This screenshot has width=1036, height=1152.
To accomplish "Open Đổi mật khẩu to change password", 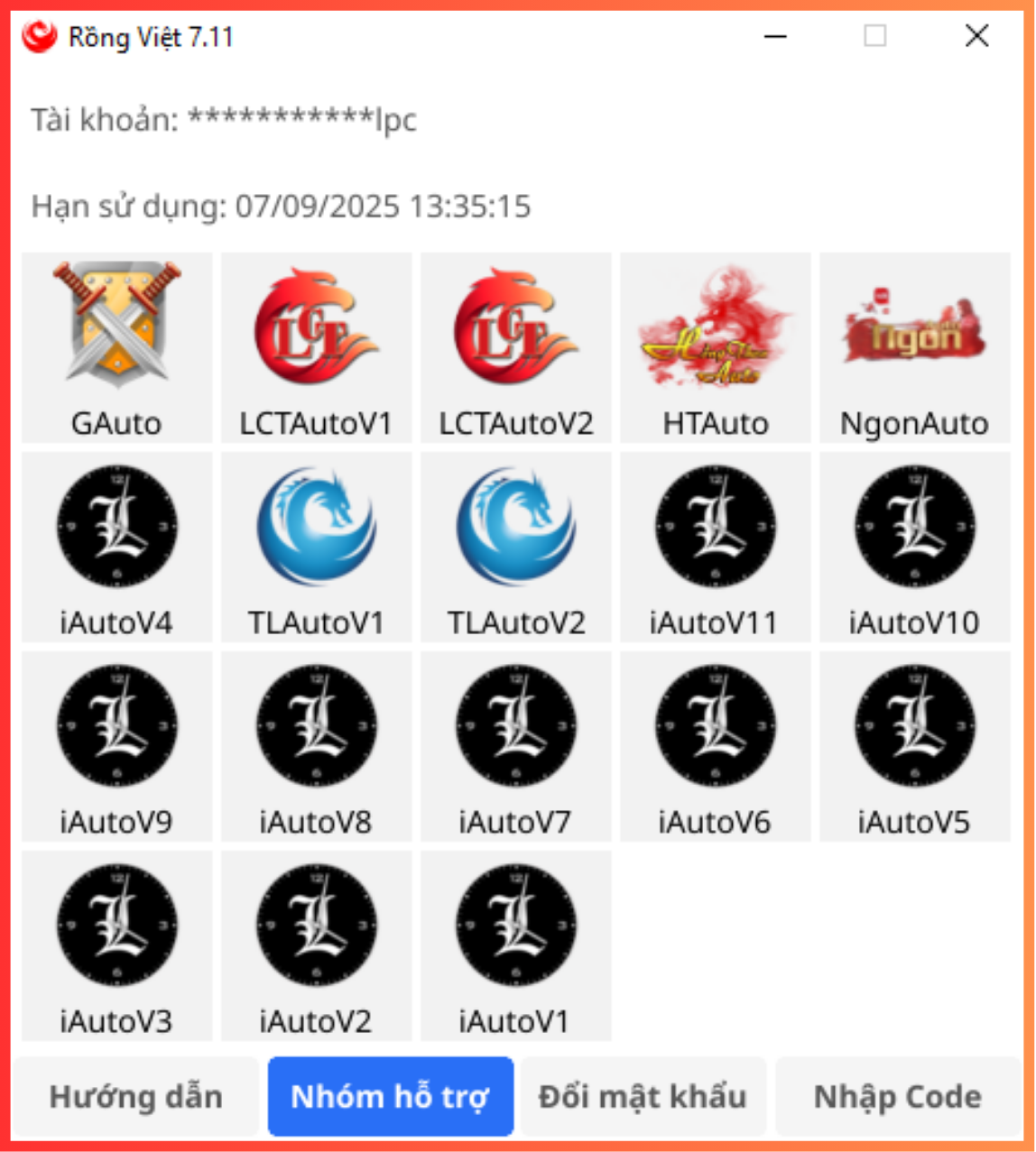I will coord(643,1096).
